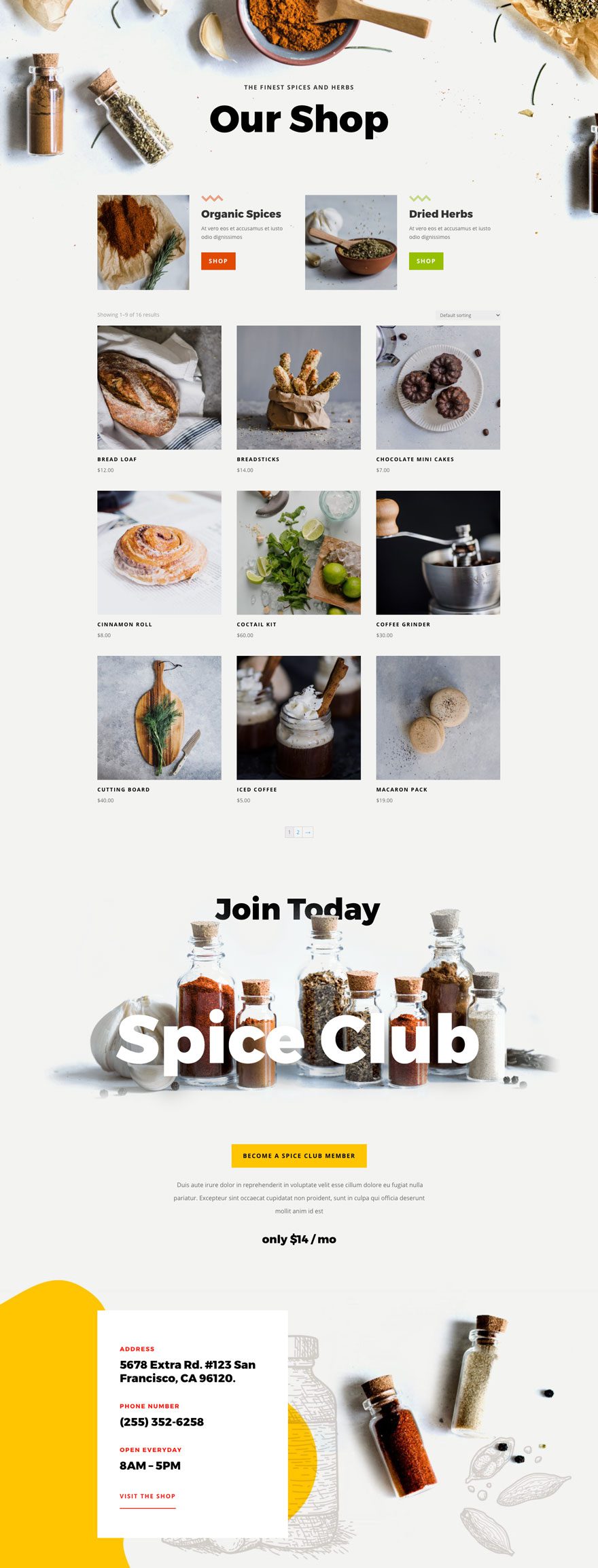Open the Cutting Board product
Image resolution: width=598 pixels, height=1568 pixels.
(x=159, y=718)
